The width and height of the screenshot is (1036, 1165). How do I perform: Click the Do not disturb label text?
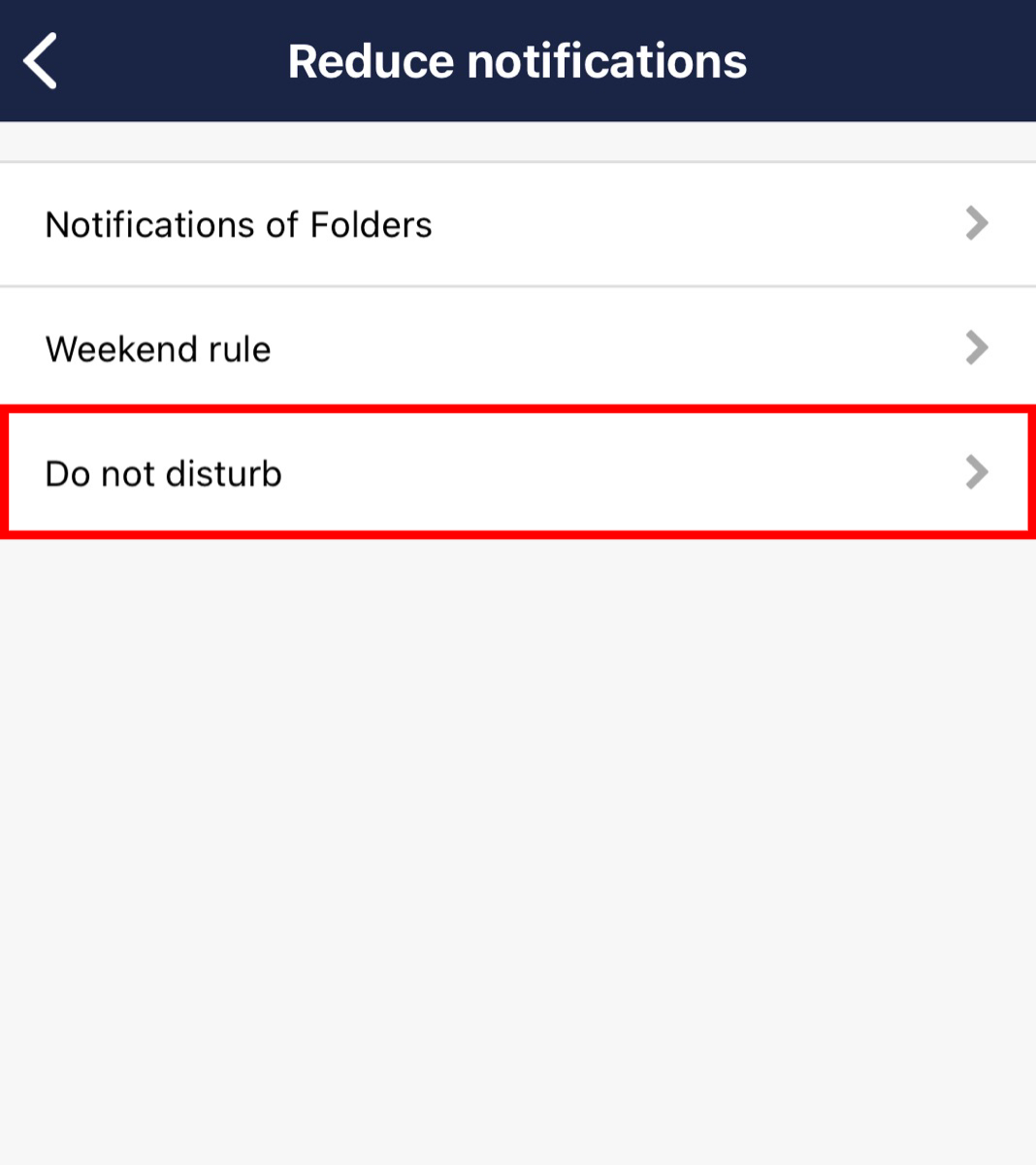(163, 473)
